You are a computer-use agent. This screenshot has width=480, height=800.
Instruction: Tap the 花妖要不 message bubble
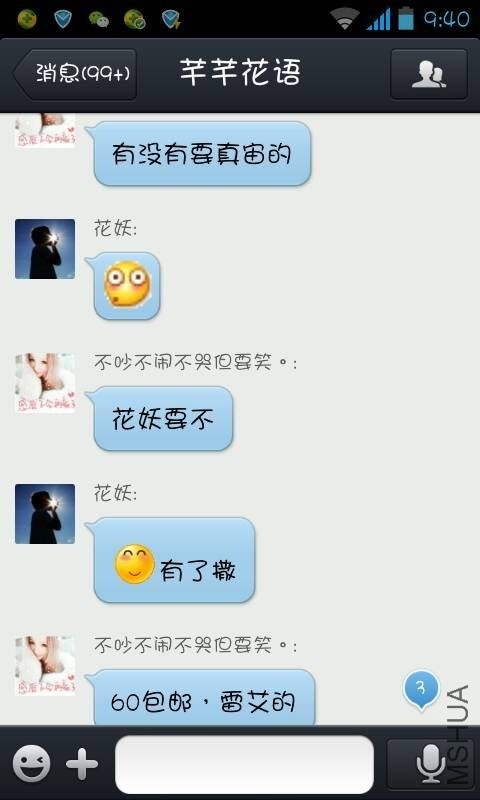pos(163,418)
